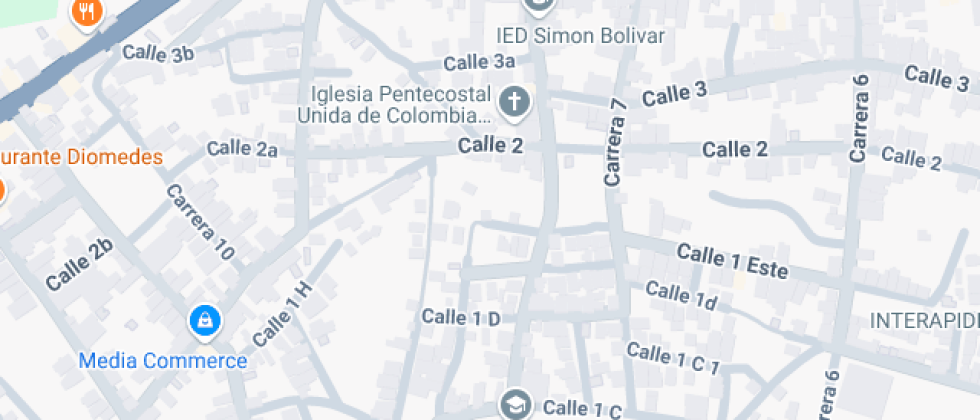Viewport: 980px width, 420px height.
Task: Select the Iglesia Pentecostal Unida church marker
Action: 514,102
